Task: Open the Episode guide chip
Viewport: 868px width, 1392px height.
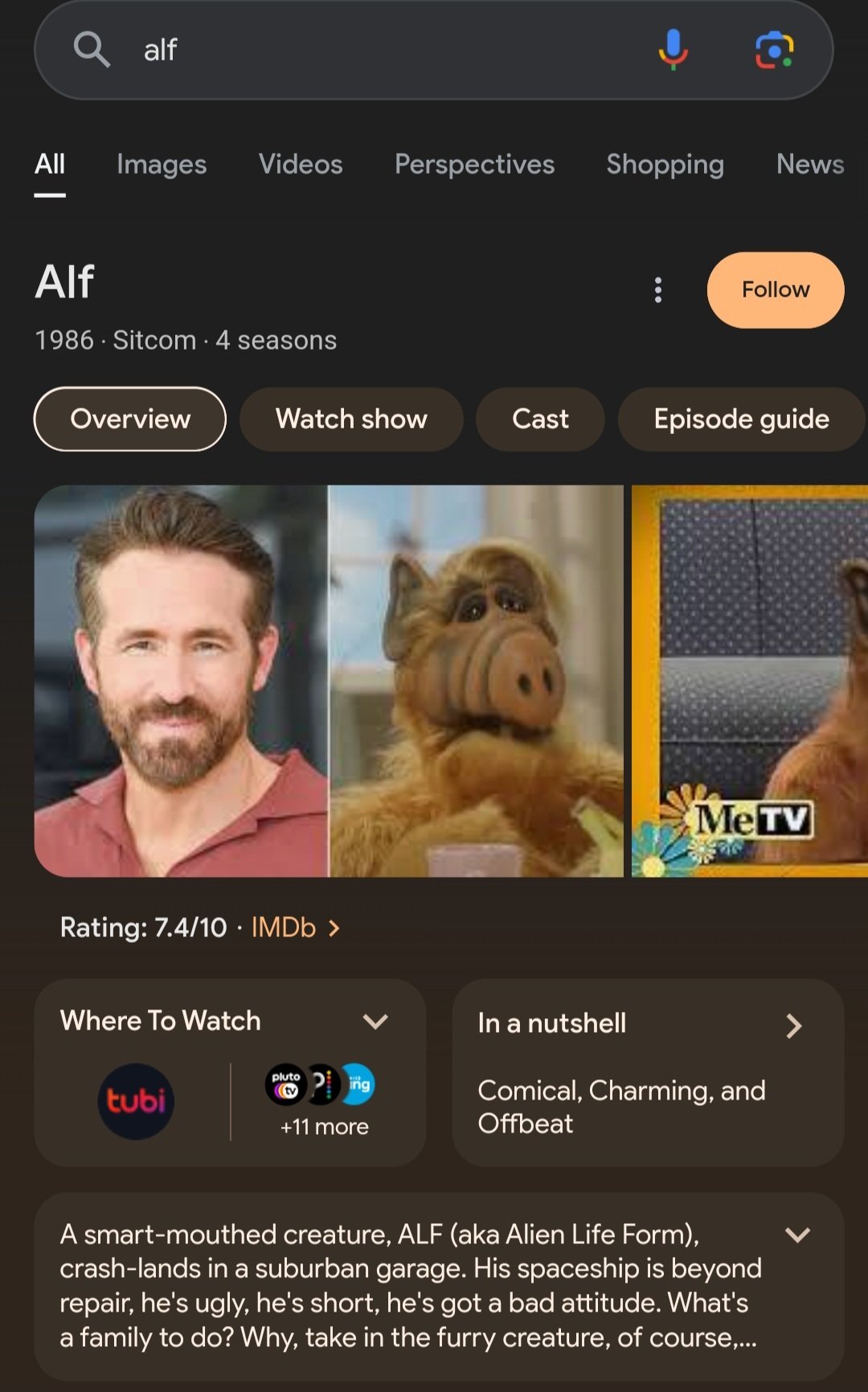Action: pyautogui.click(x=741, y=420)
